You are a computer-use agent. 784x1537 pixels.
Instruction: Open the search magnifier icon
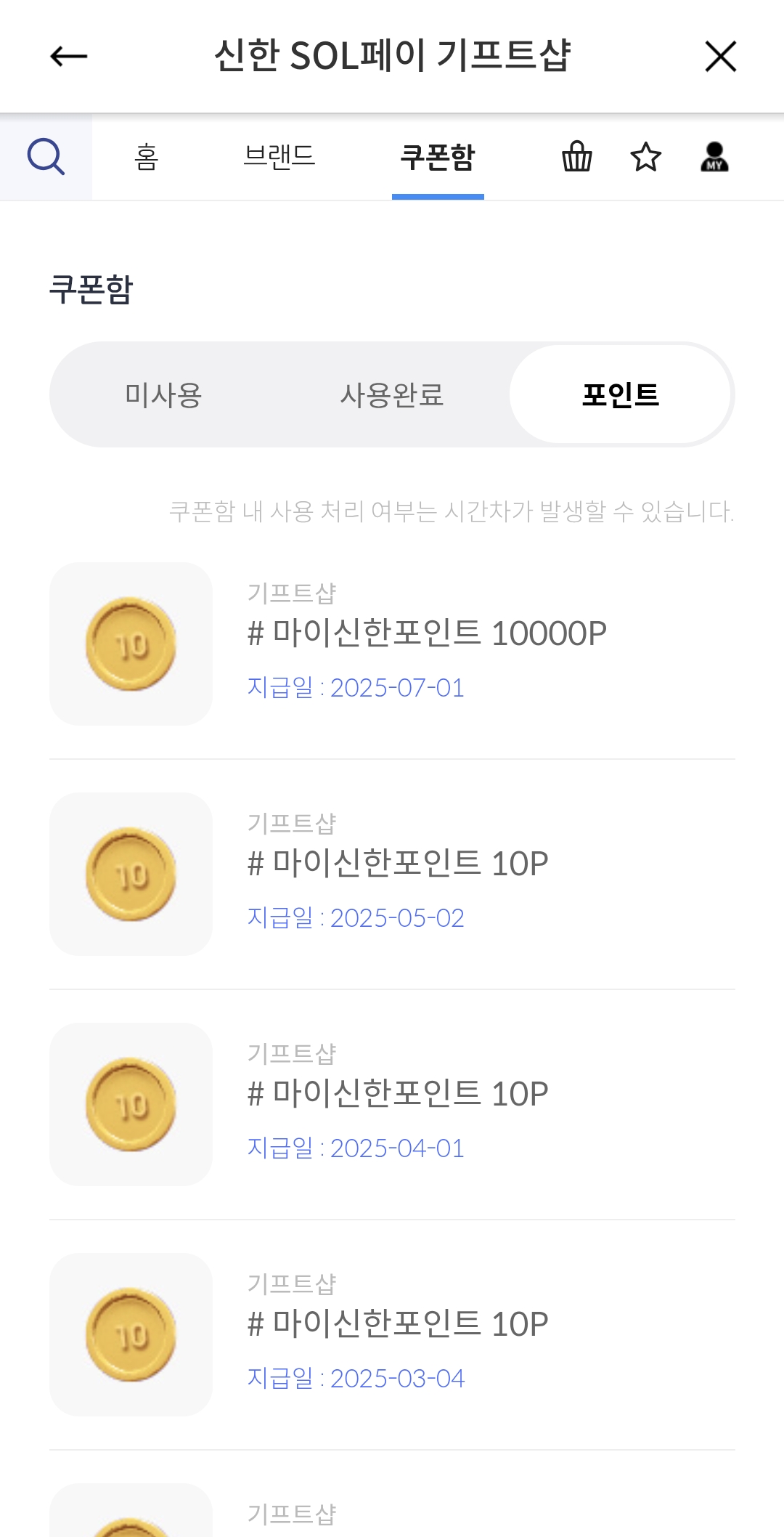(x=46, y=156)
